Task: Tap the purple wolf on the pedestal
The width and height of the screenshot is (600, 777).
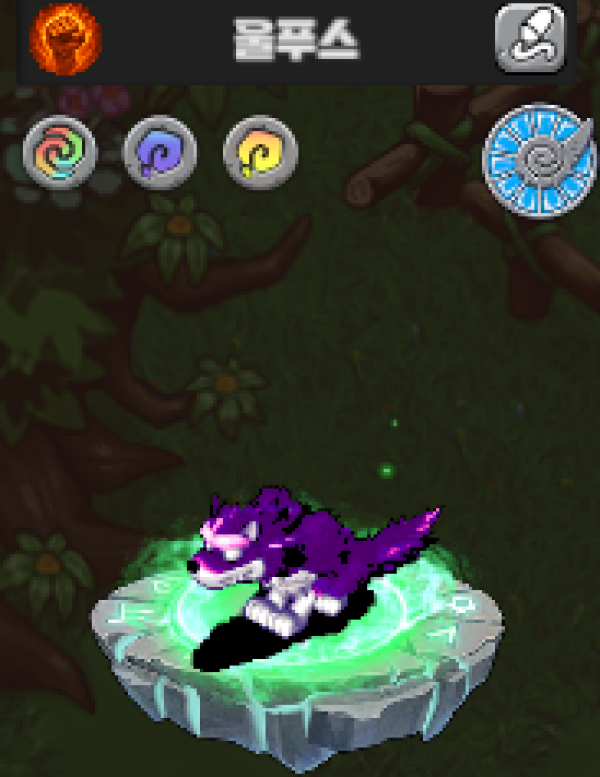Action: (290, 558)
